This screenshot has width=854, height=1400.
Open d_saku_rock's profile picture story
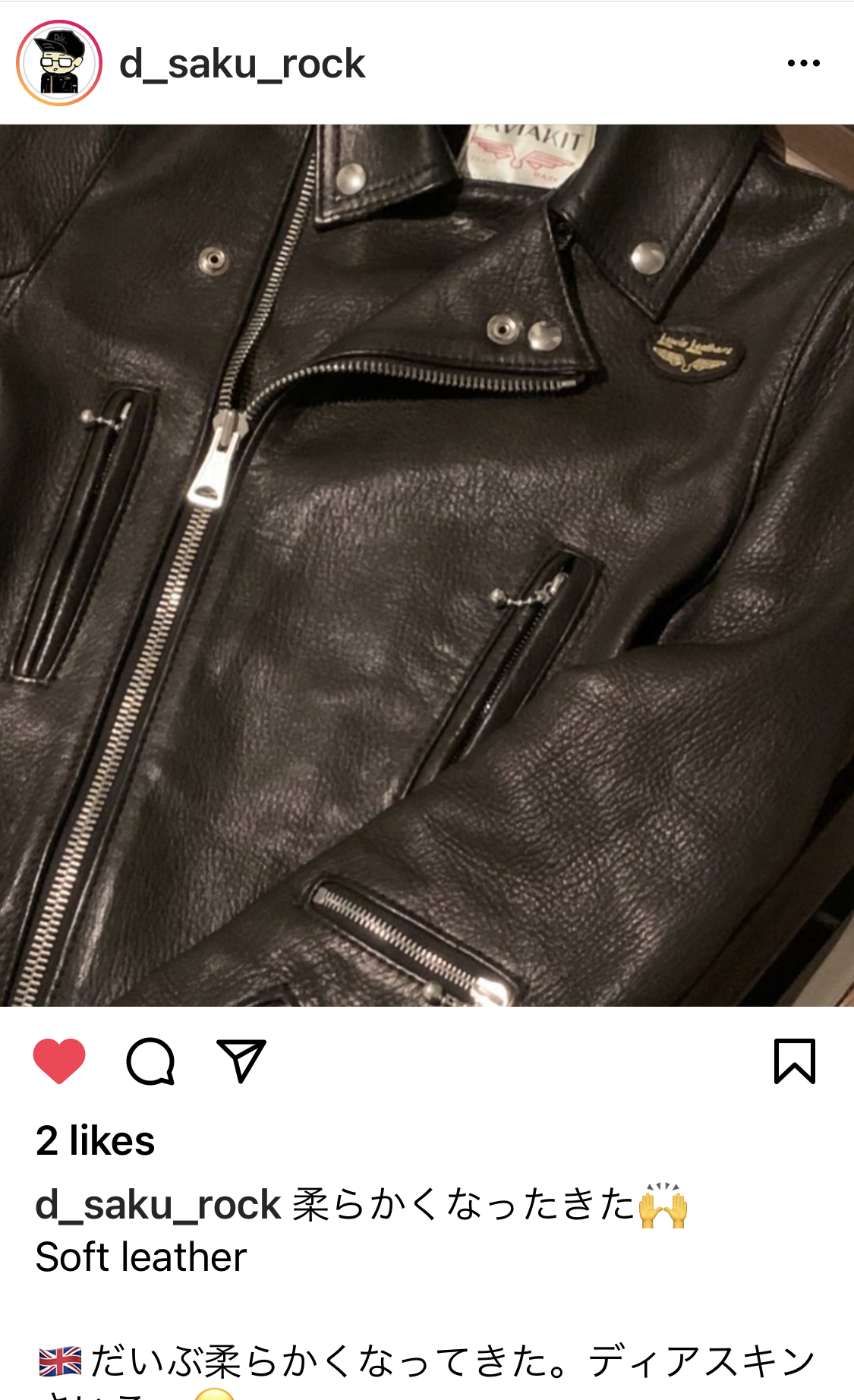pyautogui.click(x=59, y=63)
